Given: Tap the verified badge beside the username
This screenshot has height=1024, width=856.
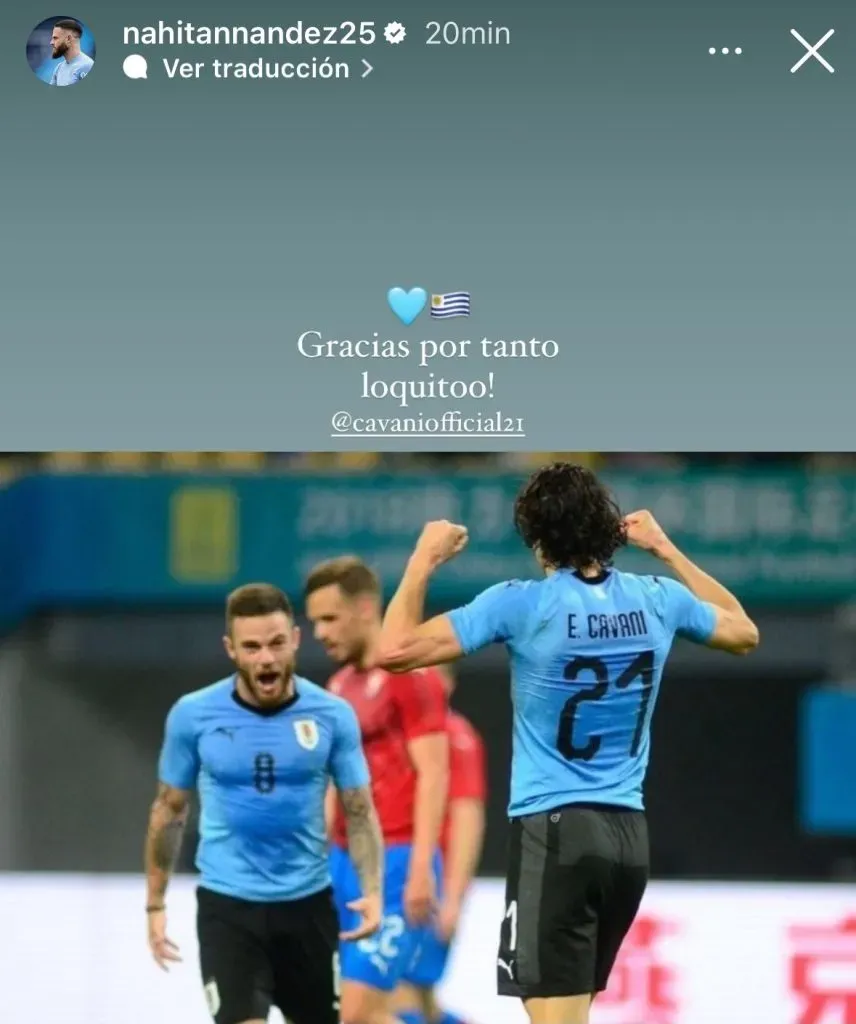Looking at the screenshot, I should coord(398,32).
